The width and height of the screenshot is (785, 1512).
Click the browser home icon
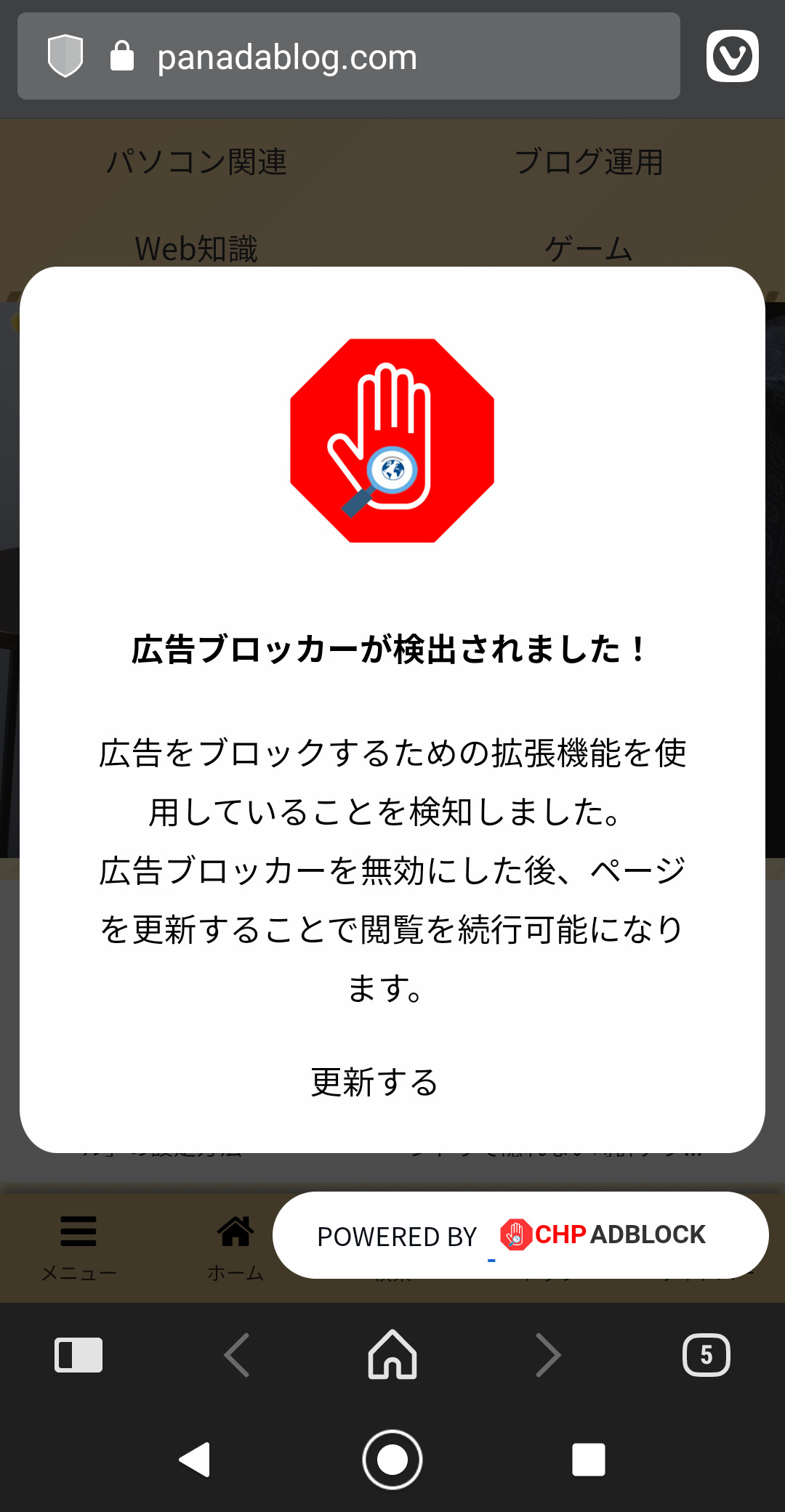[392, 1354]
